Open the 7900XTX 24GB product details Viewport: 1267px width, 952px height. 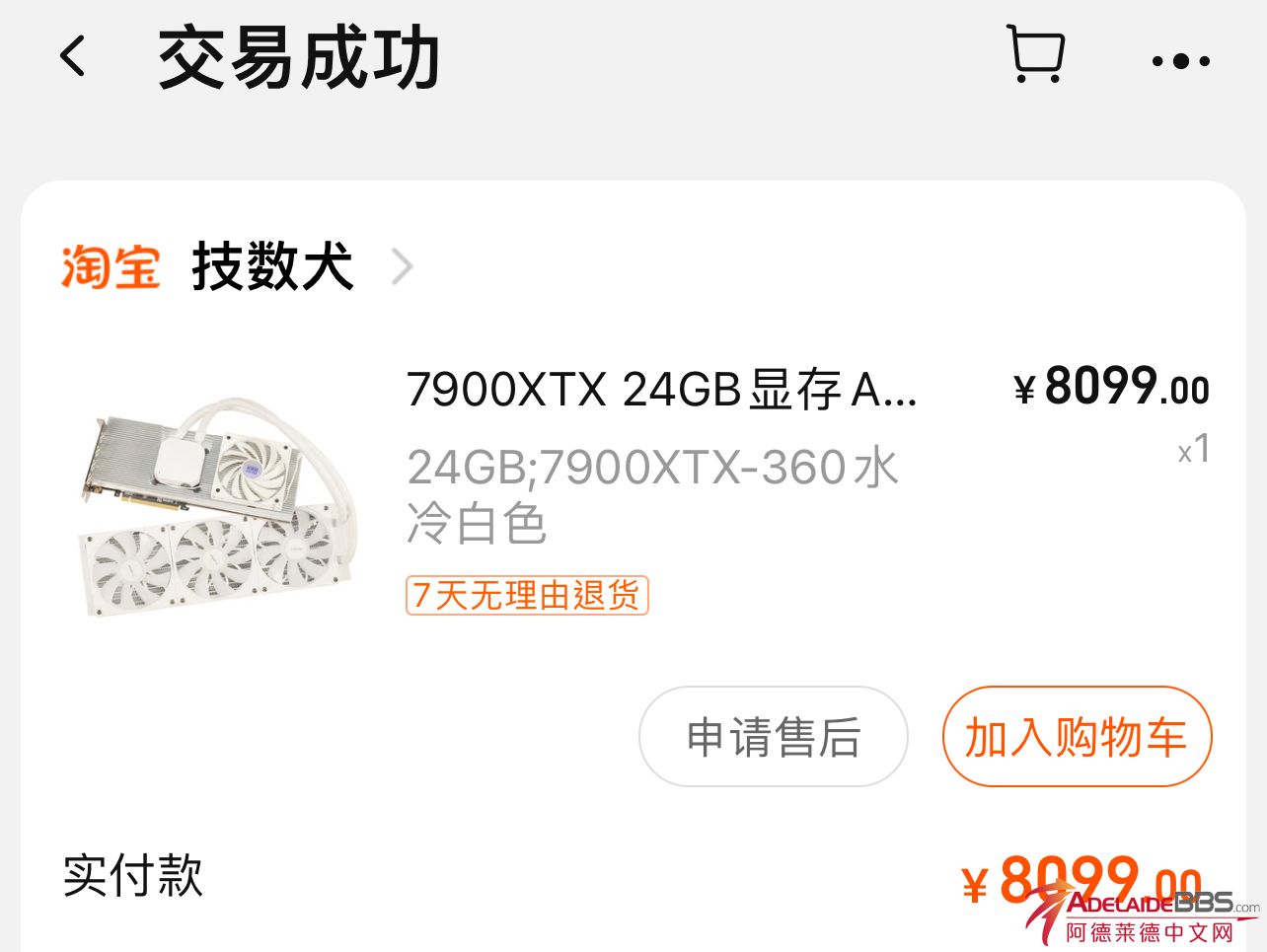coord(661,391)
